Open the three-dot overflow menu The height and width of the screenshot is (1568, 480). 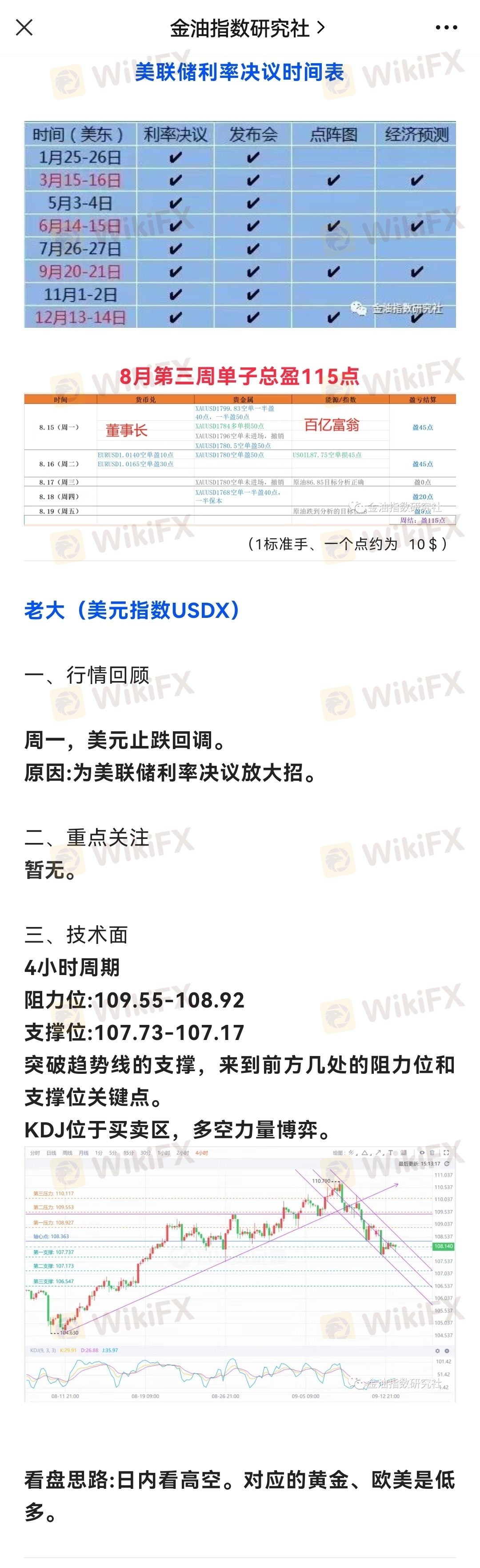click(x=446, y=28)
